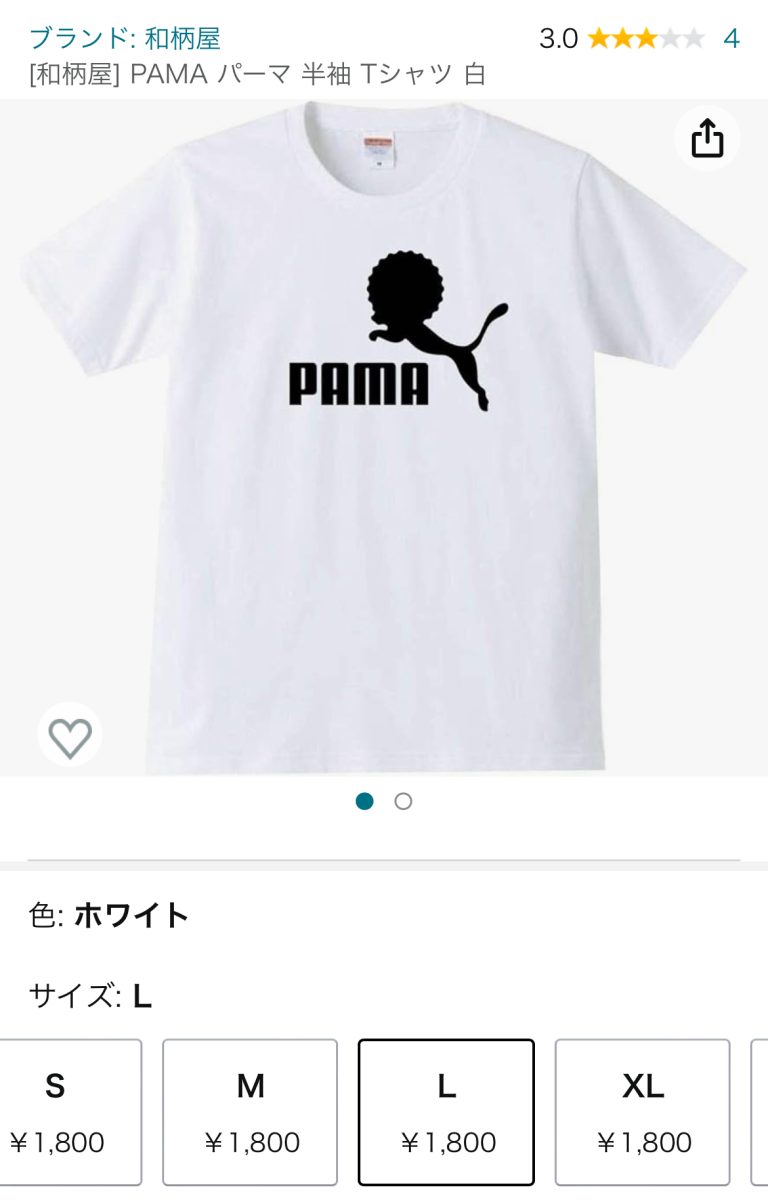Go to the second image dot
Viewport: 768px width, 1204px height.
point(403,801)
